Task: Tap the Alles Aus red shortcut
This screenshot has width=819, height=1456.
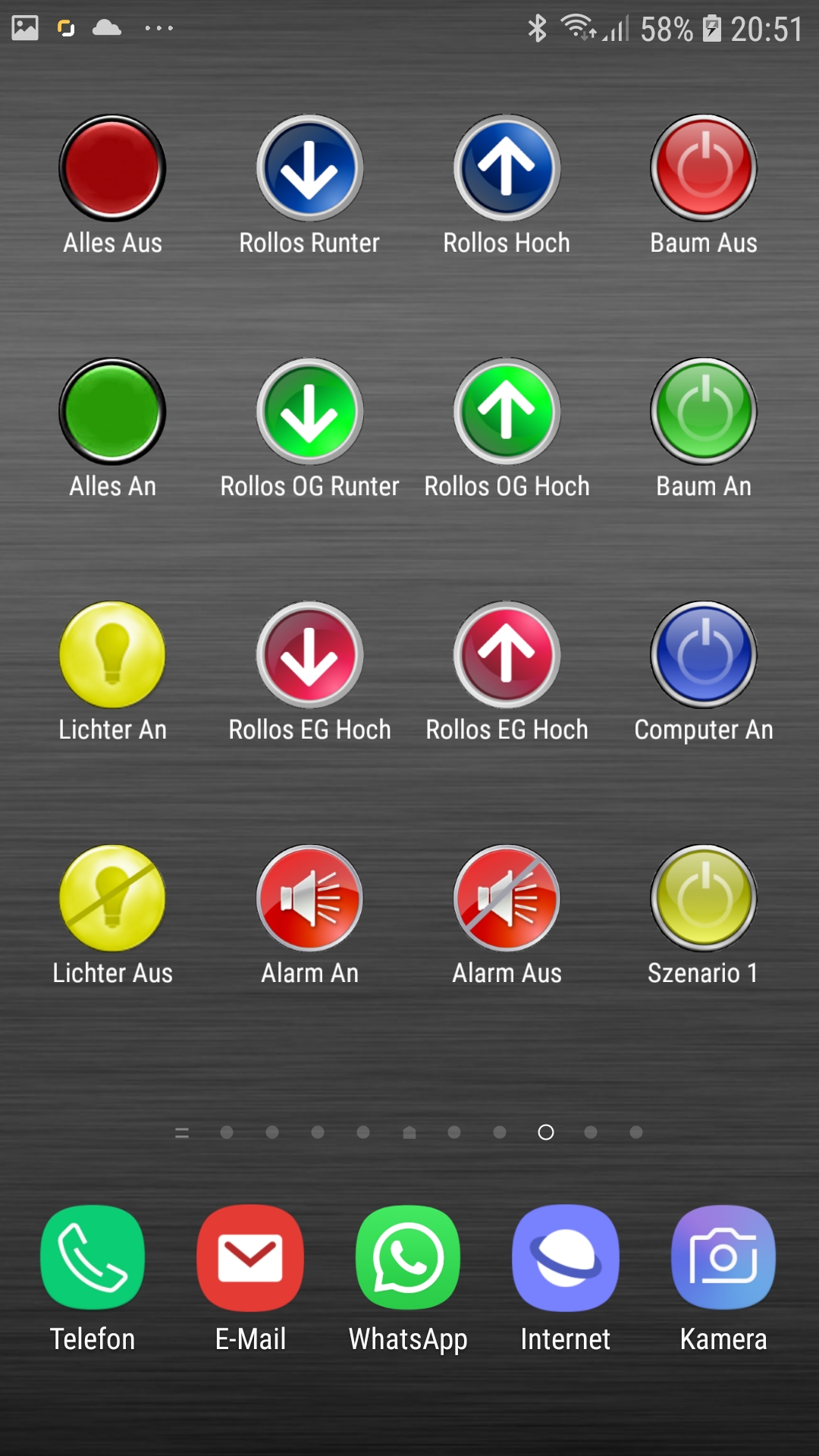Action: click(x=112, y=168)
